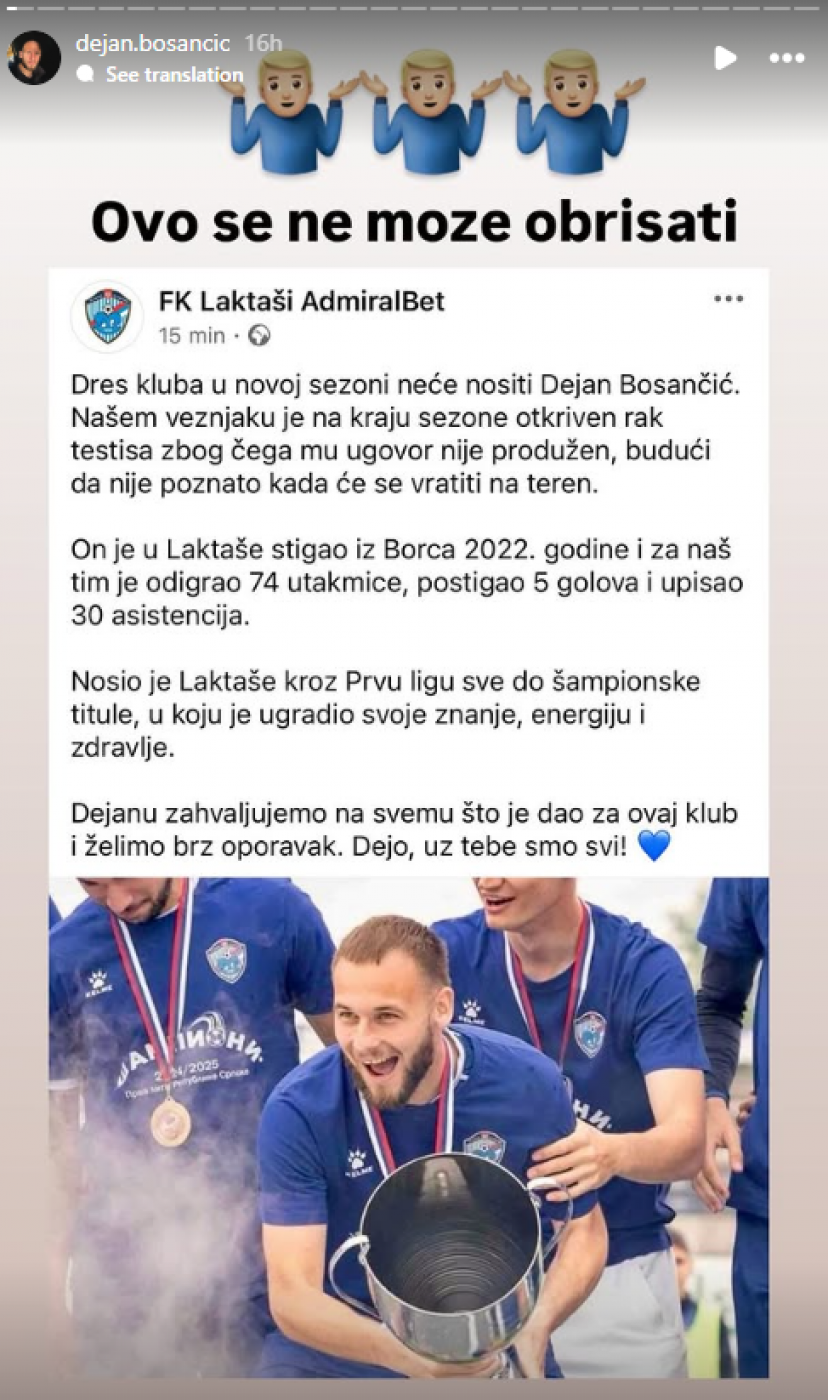Resume story playback
The width and height of the screenshot is (828, 1400).
725,58
